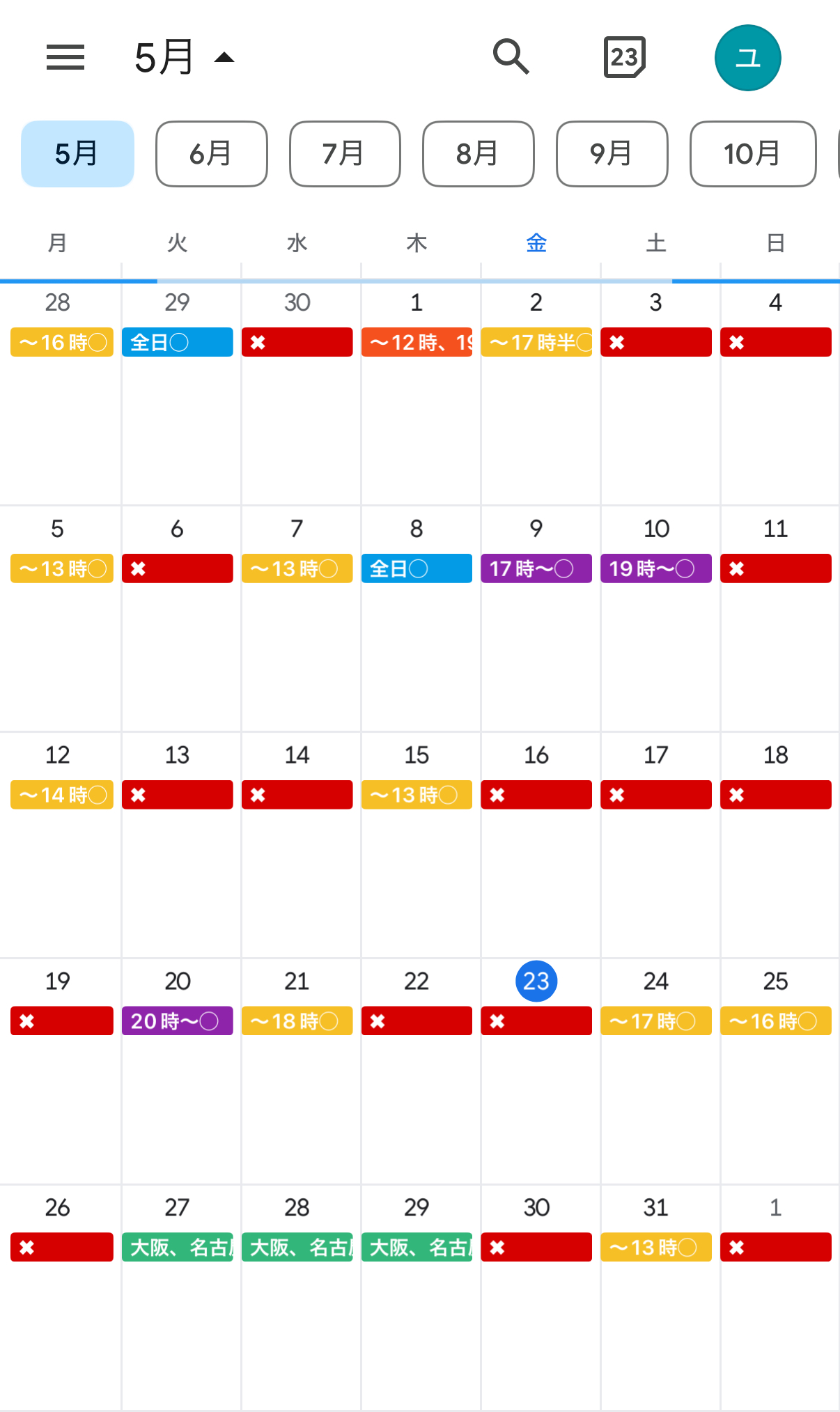Open the hamburger navigation menu
Image resolution: width=840 pixels, height=1412 pixels.
pos(65,57)
